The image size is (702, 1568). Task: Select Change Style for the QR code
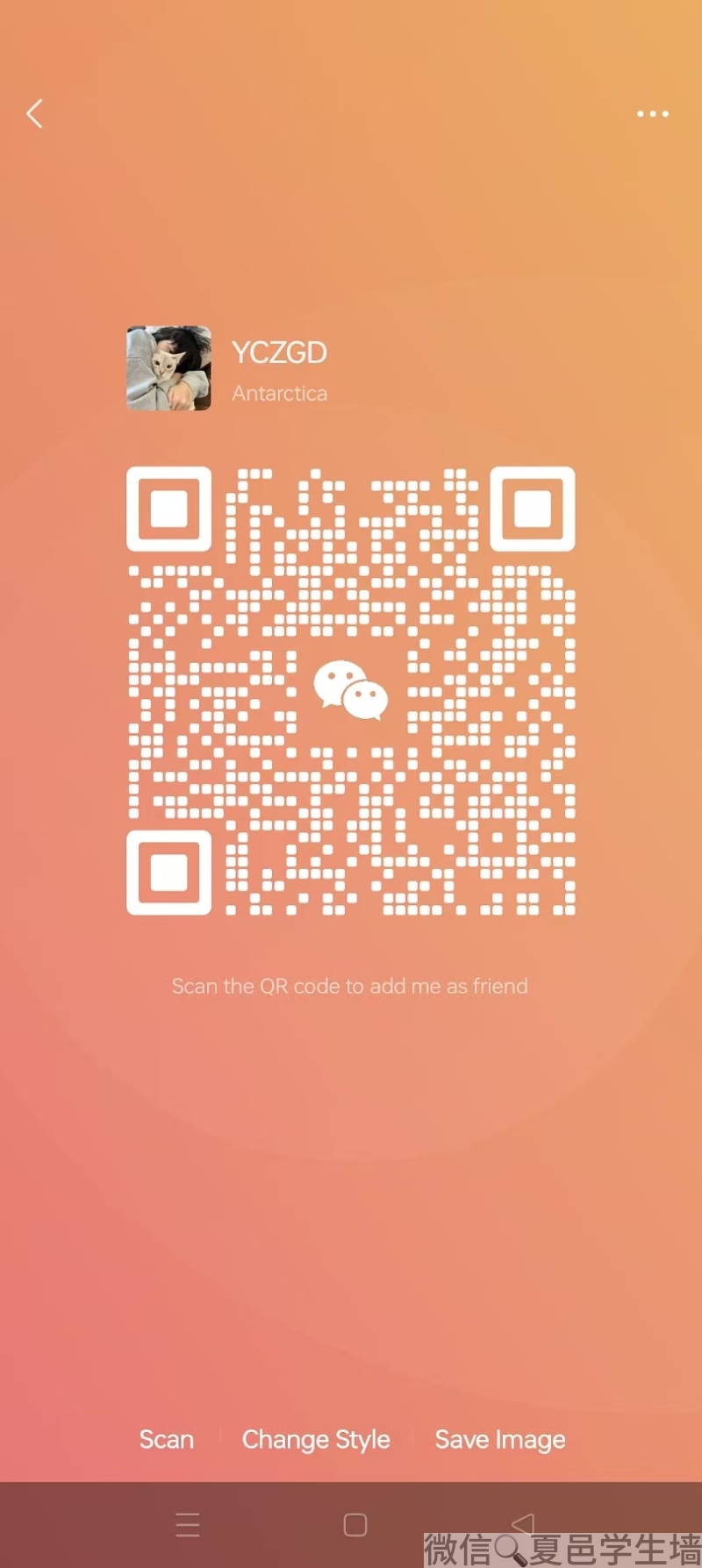coord(316,1439)
